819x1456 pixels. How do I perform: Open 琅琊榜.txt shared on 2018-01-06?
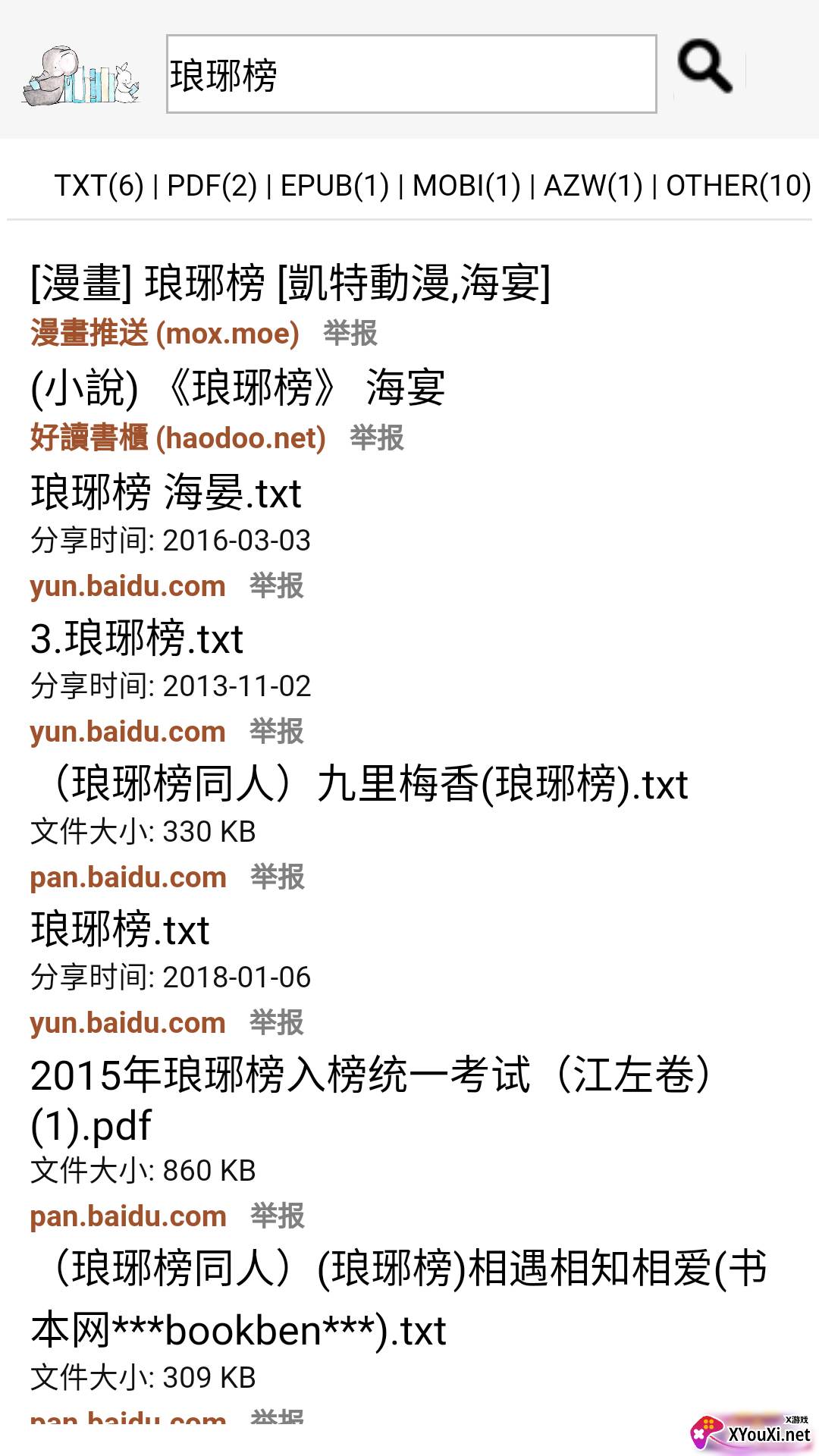(120, 930)
